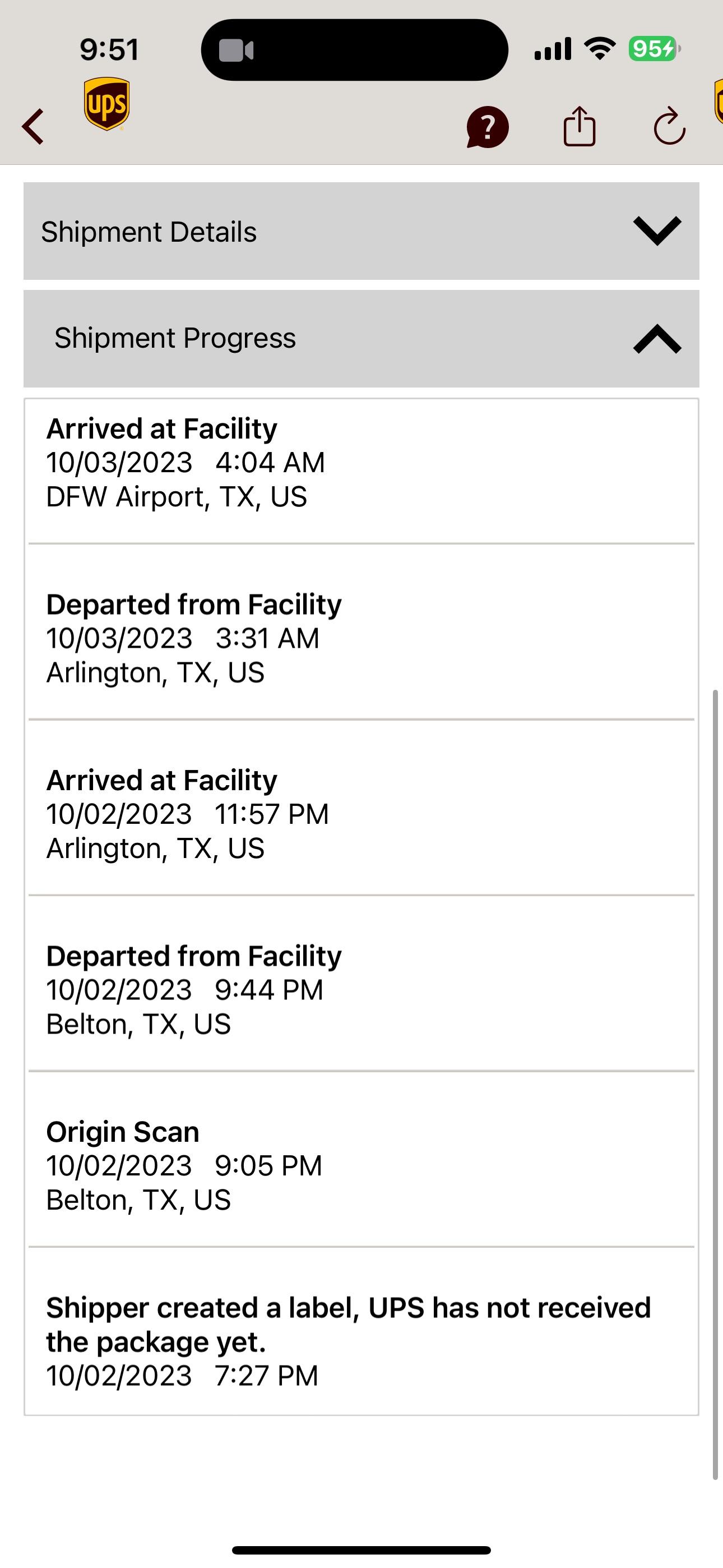Tap the Wi-Fi indicator in the status bar
This screenshot has width=723, height=1568.
[600, 48]
